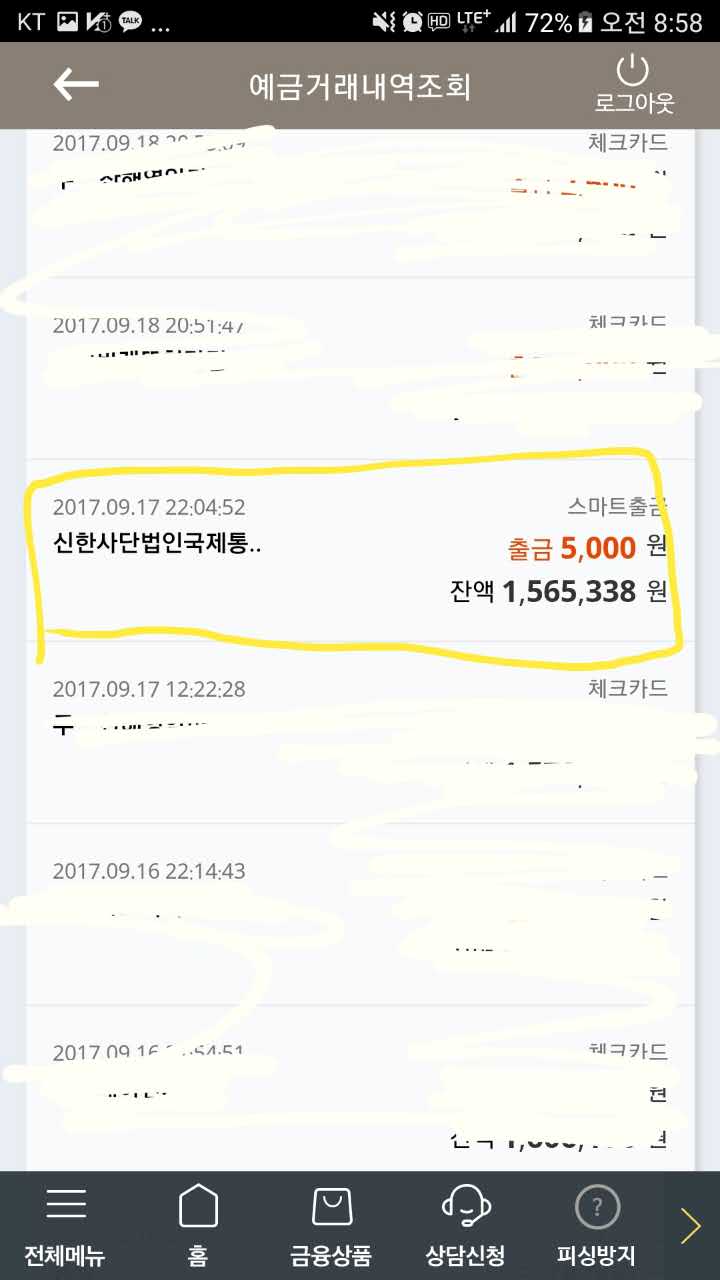Open the 신한사단법인국제통 5,000원 transaction
720x1280 pixels.
pyautogui.click(x=360, y=550)
